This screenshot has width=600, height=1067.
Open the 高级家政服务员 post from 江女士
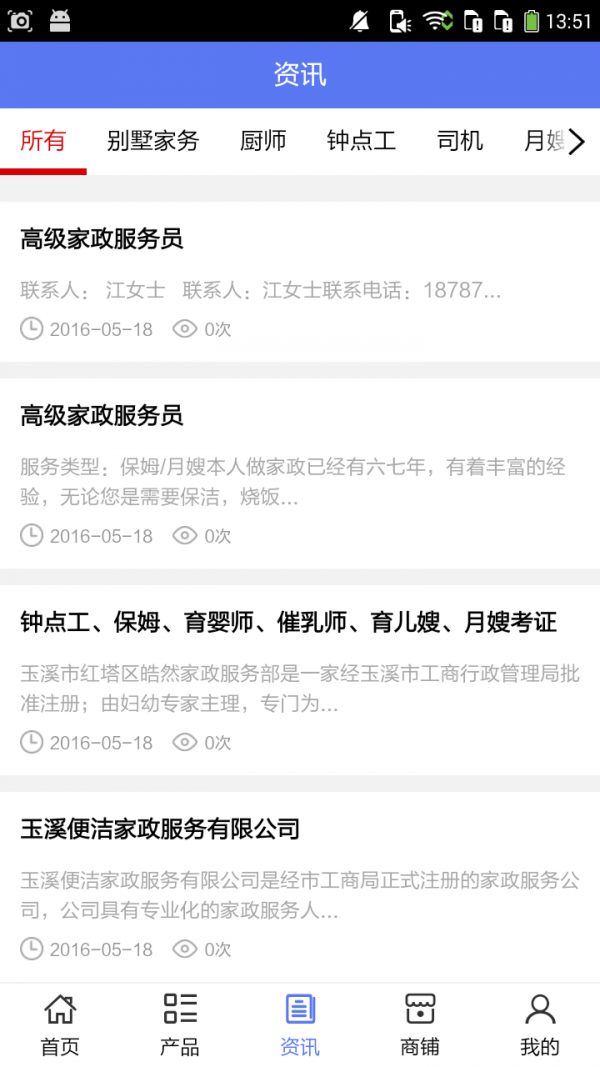click(300, 281)
